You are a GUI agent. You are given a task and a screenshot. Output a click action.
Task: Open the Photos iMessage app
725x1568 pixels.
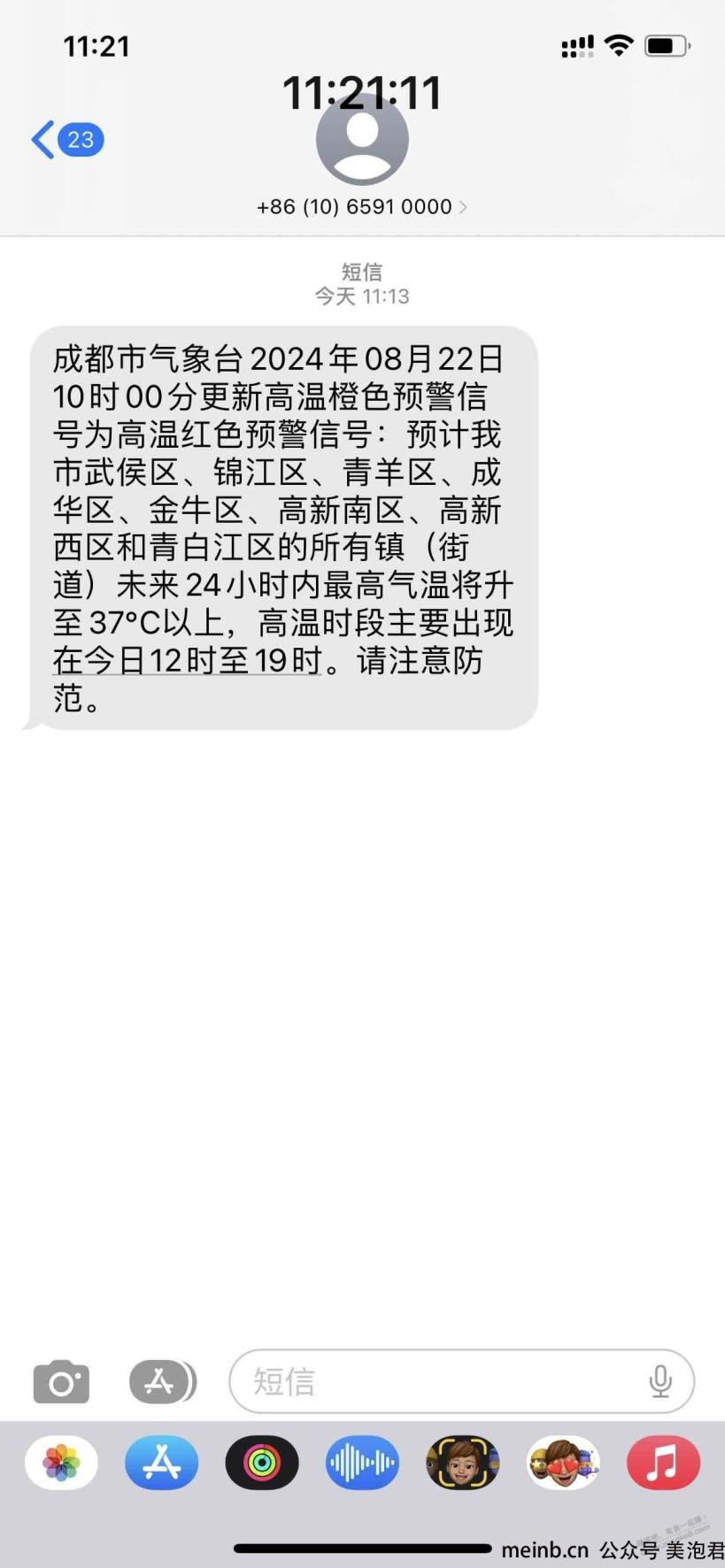(61, 1463)
